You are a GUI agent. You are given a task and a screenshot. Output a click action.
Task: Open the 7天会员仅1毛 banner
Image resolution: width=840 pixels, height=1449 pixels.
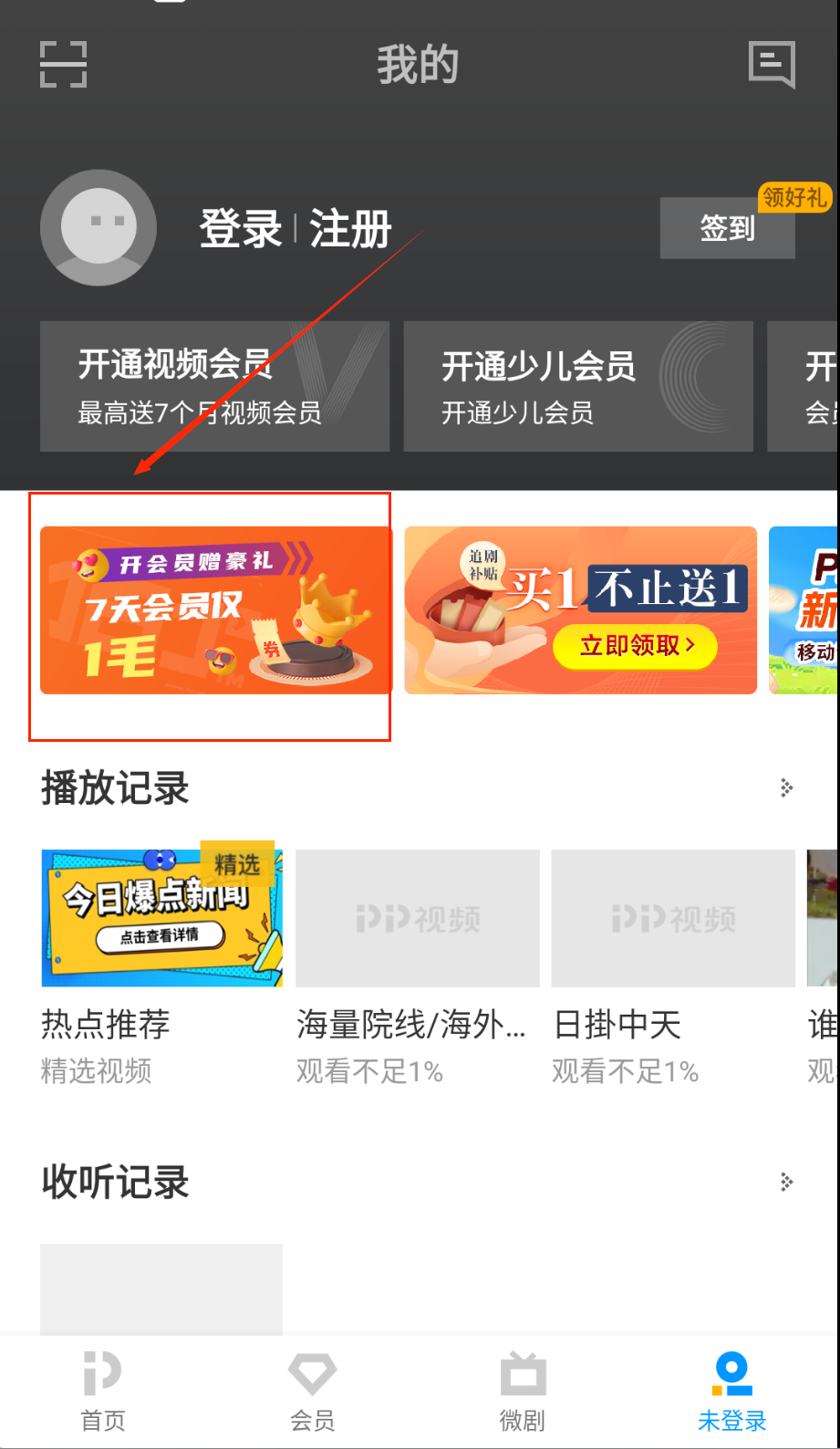coord(215,610)
